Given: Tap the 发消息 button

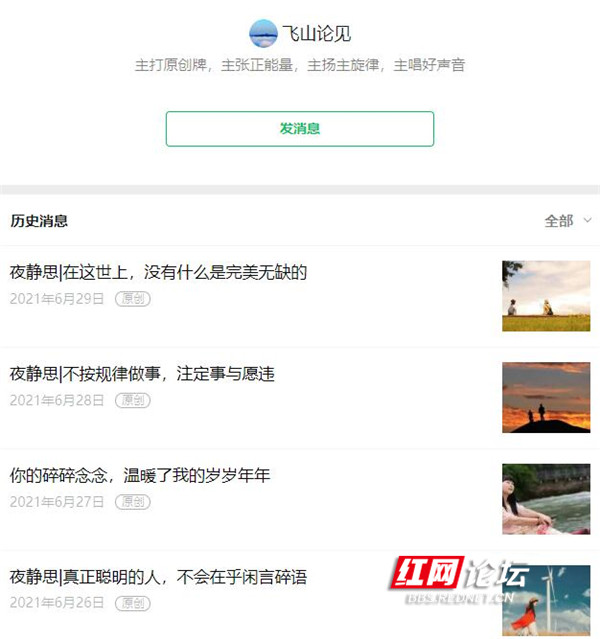Looking at the screenshot, I should [x=299, y=129].
